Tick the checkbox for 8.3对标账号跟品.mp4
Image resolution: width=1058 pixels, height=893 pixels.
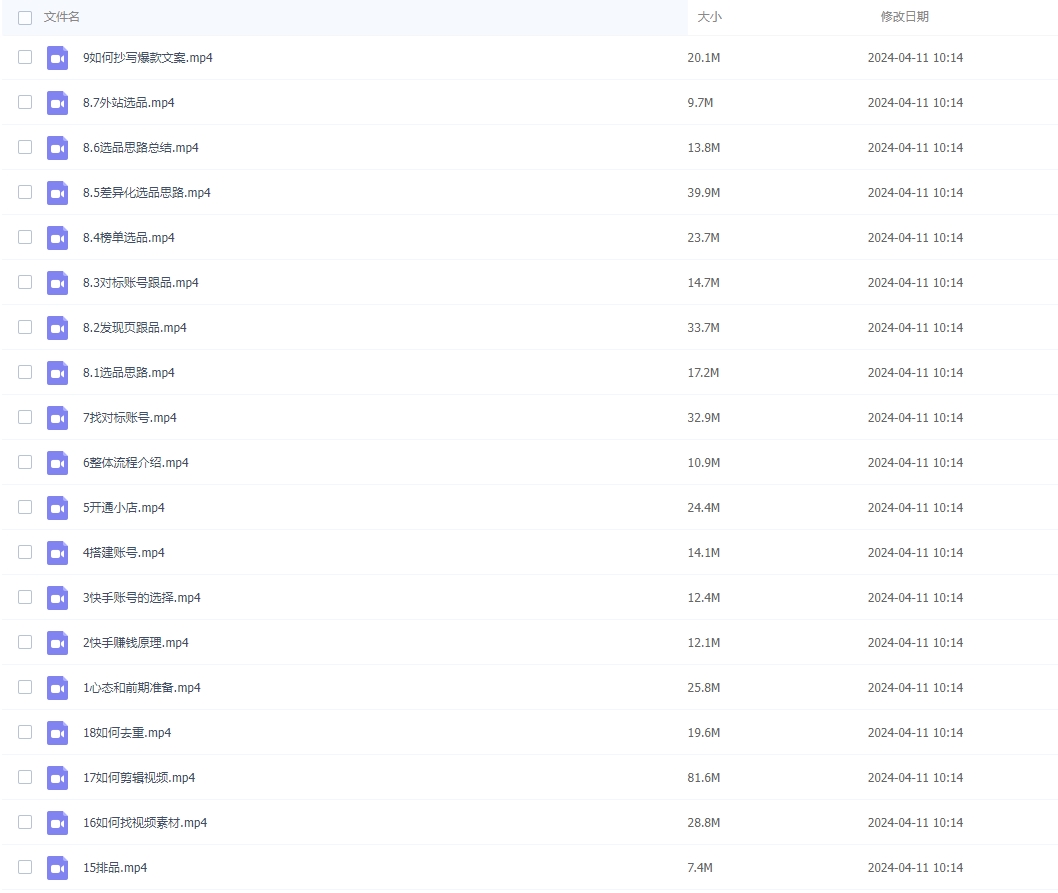25,282
